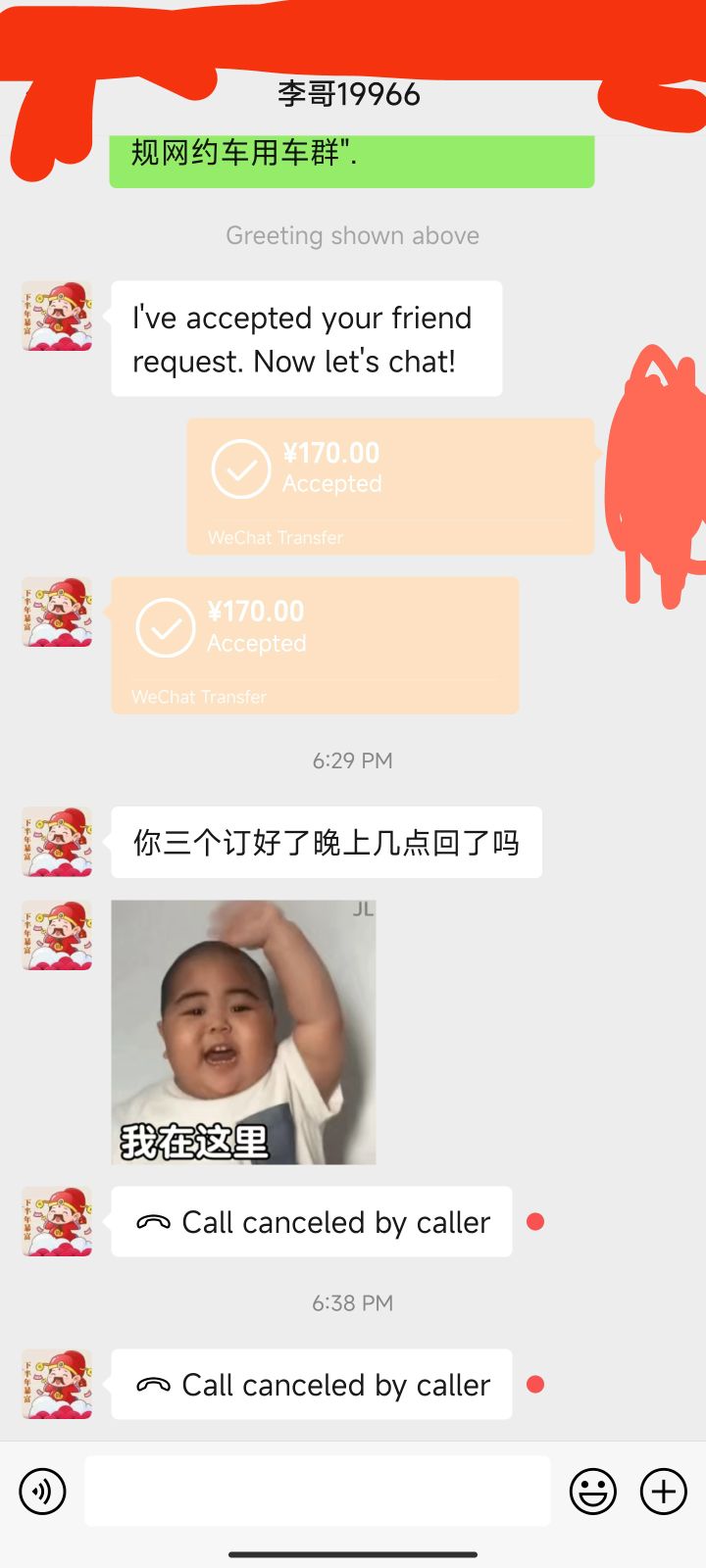Open the emoji sticker picker

pyautogui.click(x=593, y=1492)
